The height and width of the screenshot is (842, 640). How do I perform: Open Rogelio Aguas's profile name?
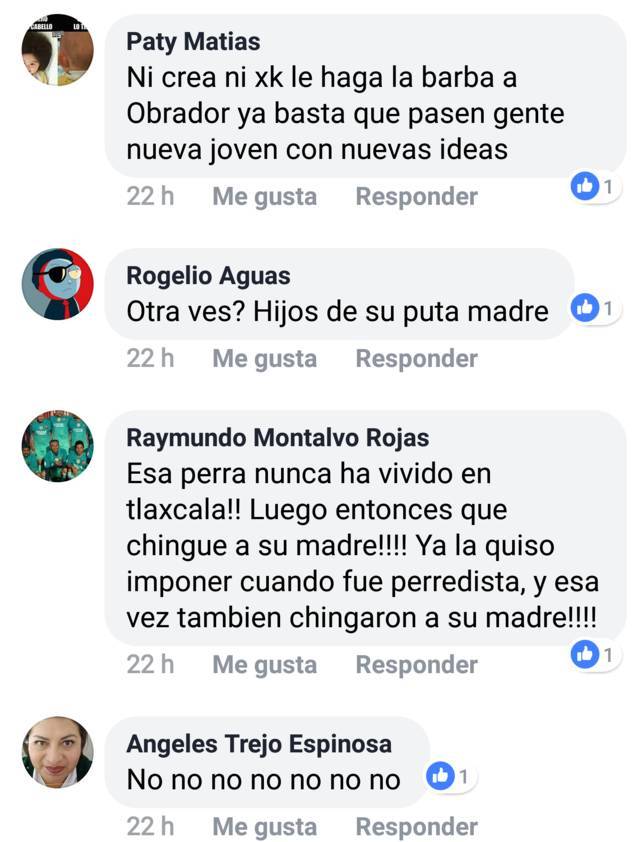(x=209, y=276)
